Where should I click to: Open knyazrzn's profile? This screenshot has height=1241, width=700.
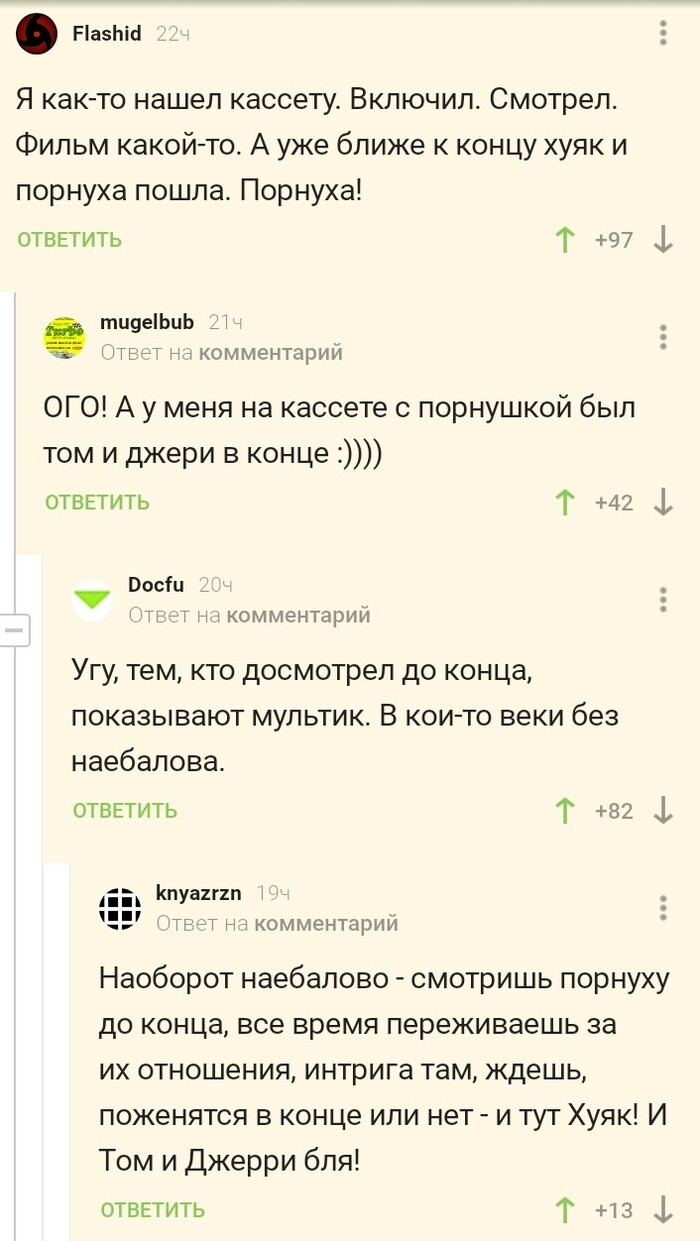click(199, 893)
